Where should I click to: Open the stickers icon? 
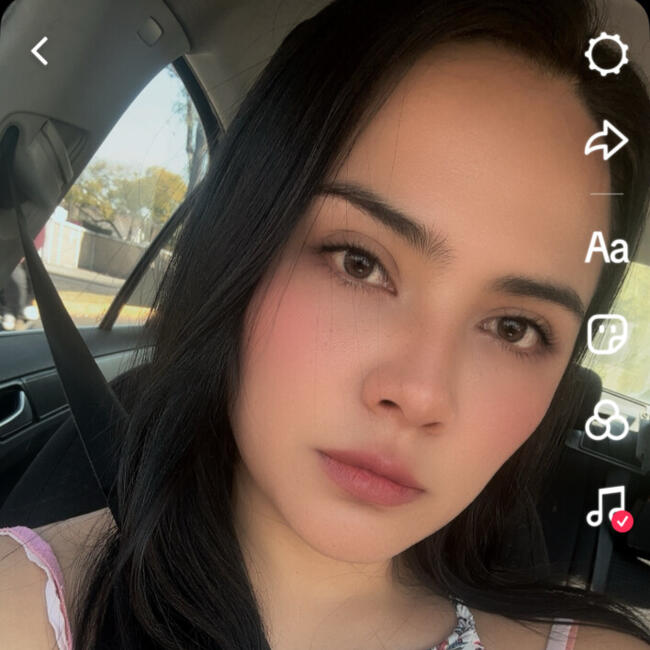click(606, 334)
